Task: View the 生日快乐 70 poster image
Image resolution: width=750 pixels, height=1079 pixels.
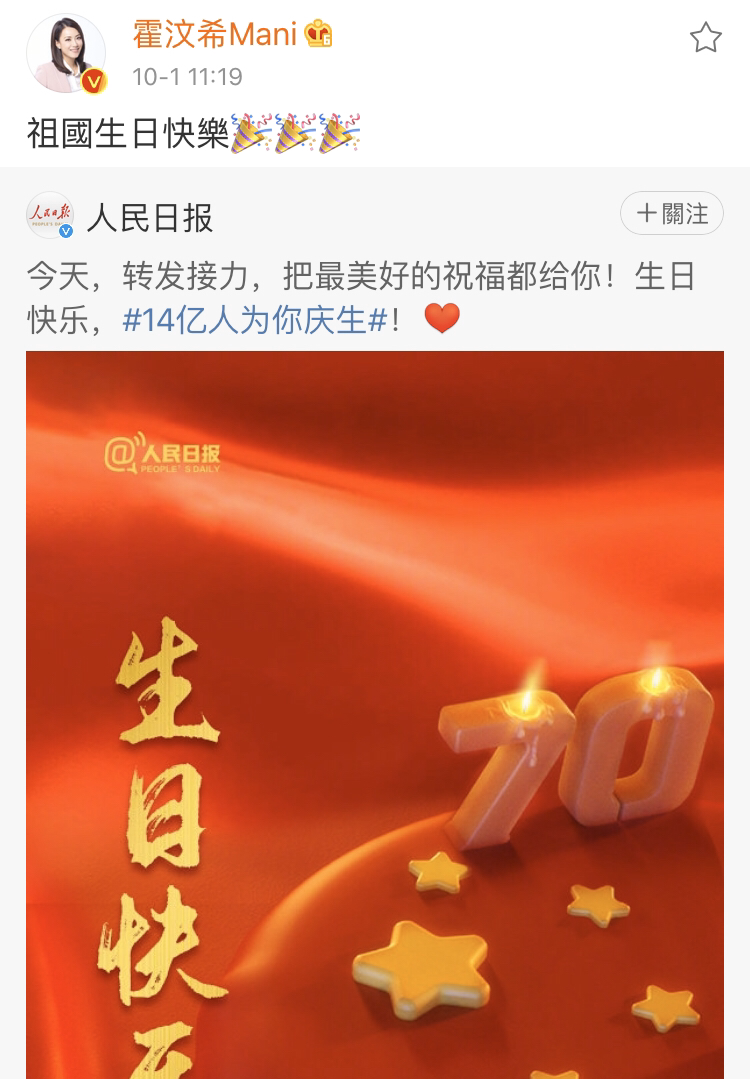Action: click(x=375, y=714)
